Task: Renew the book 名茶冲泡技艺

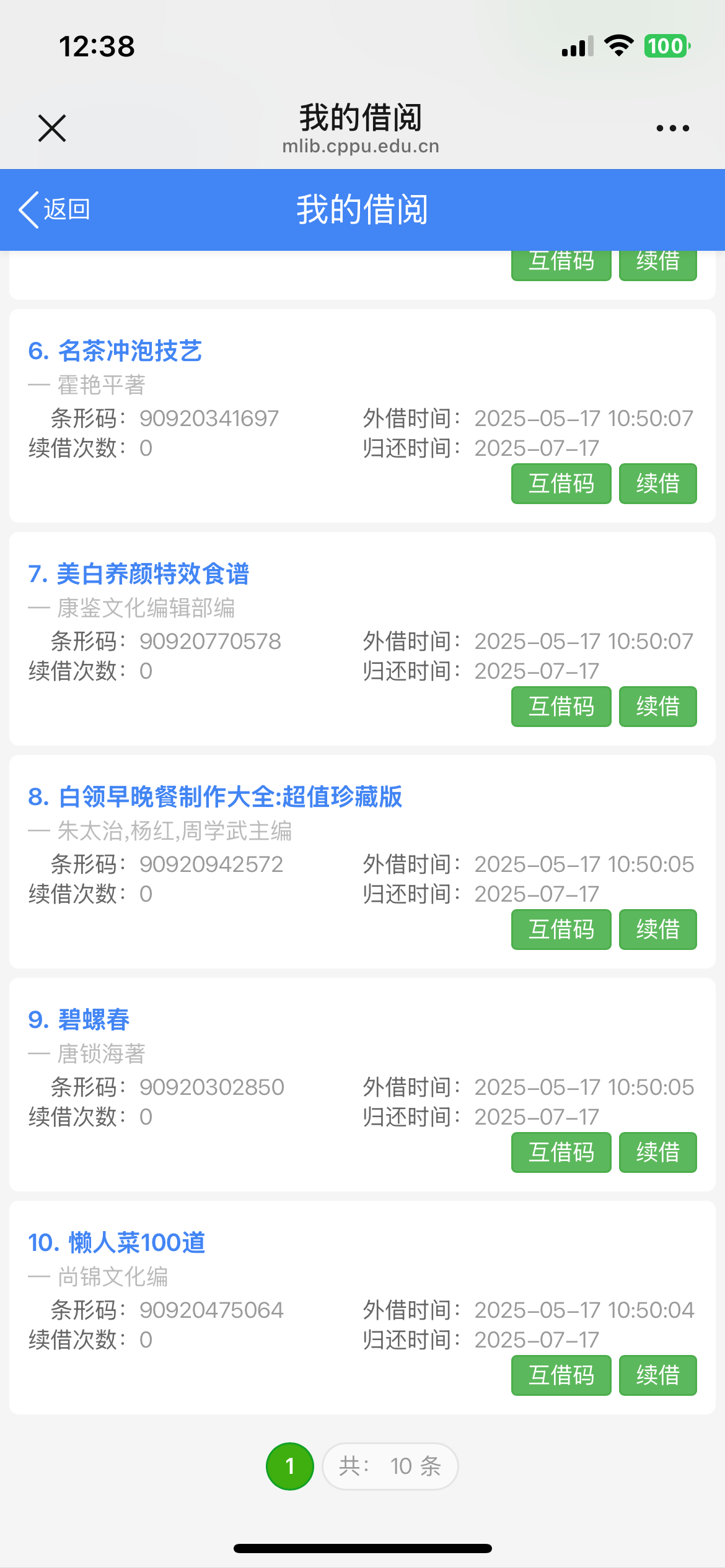Action: tap(657, 484)
